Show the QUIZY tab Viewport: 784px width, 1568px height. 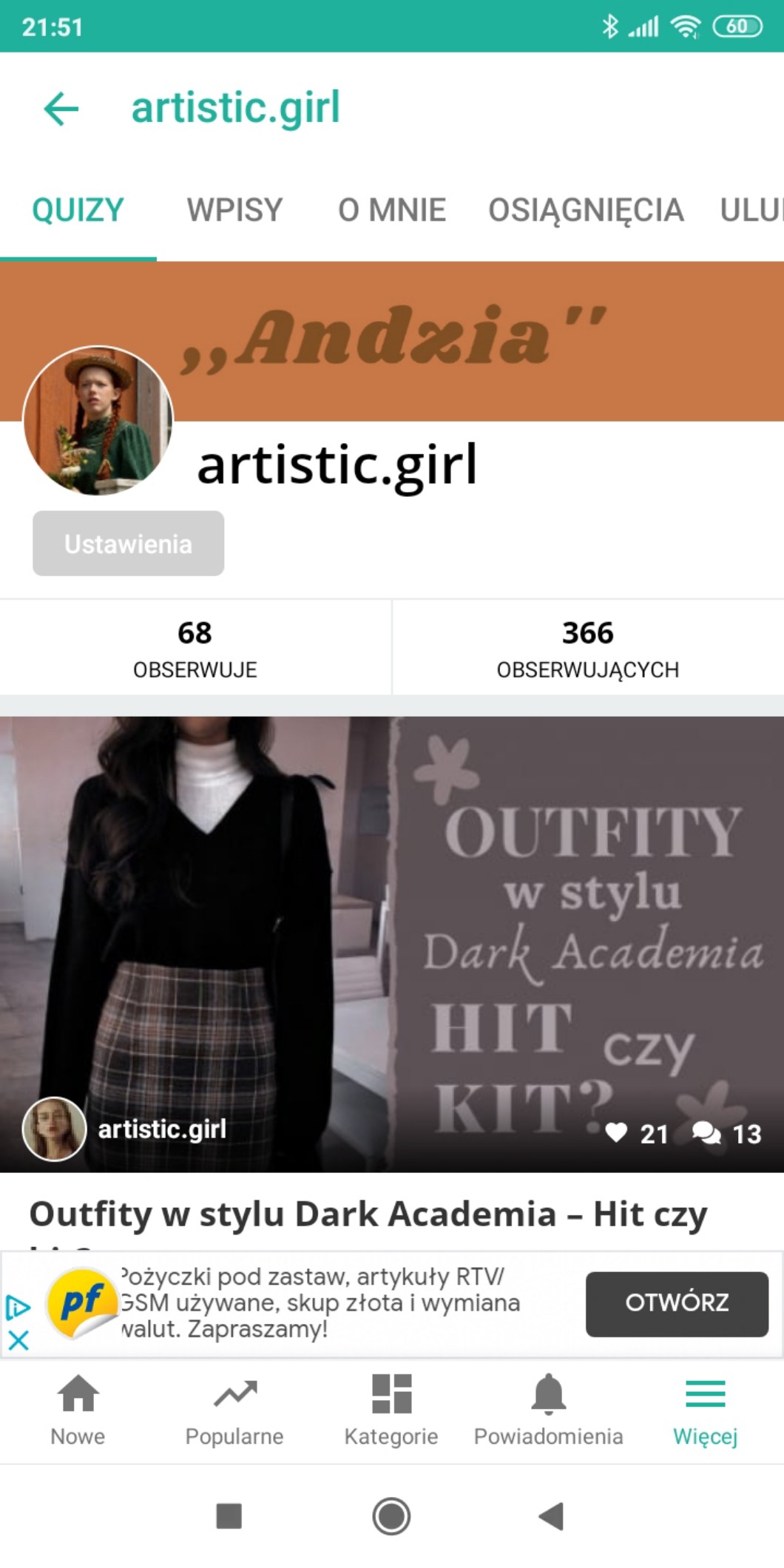point(78,210)
